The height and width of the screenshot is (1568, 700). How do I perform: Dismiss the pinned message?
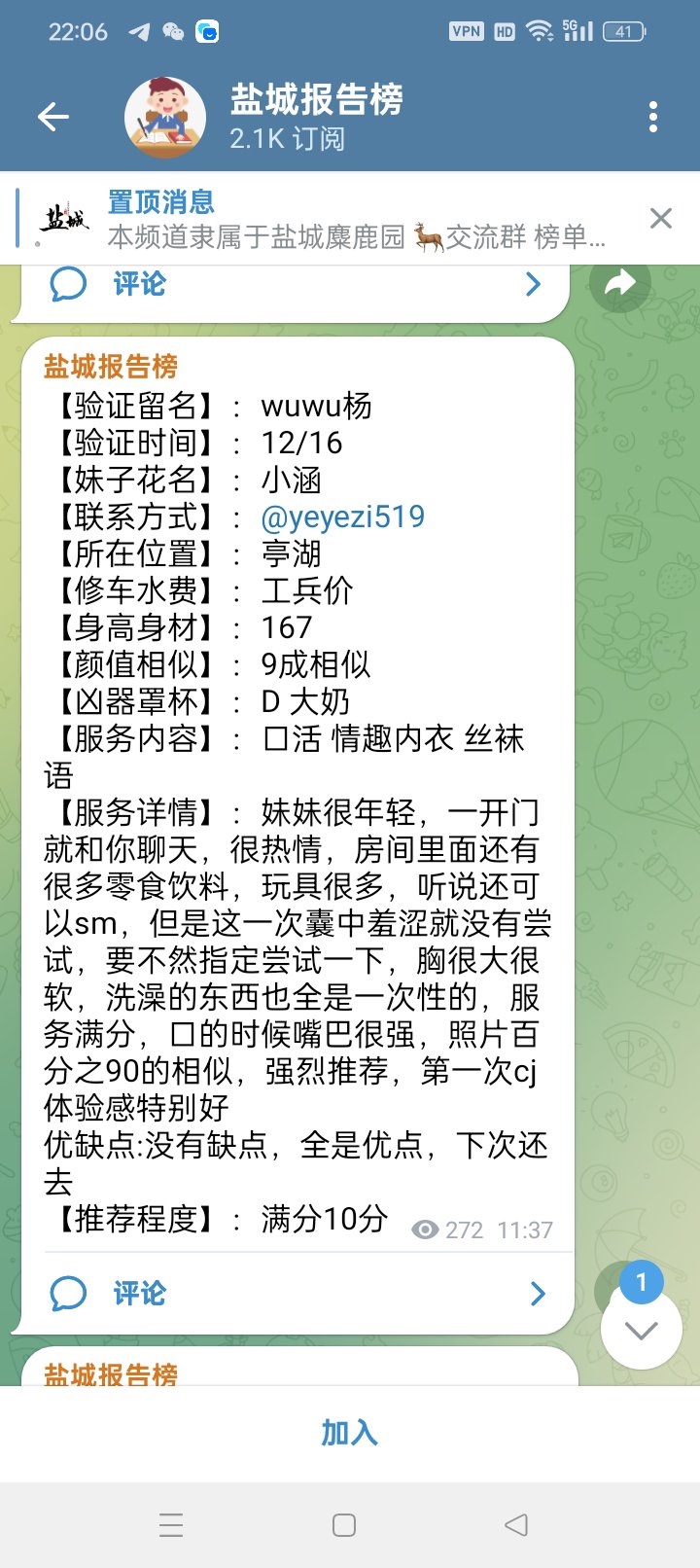(x=660, y=218)
